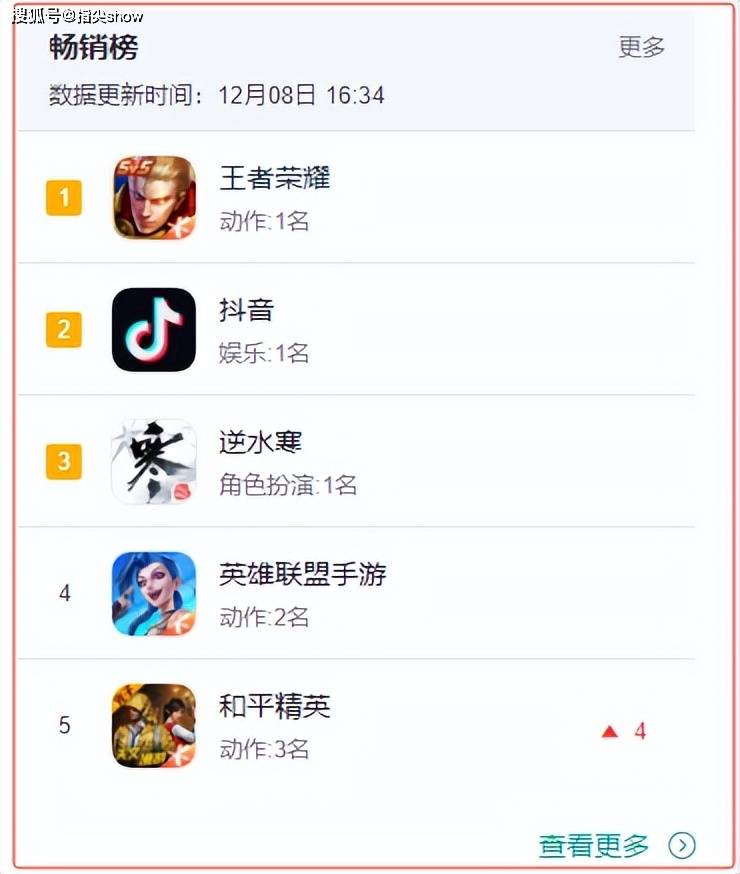Open the 抖音 ranking entry
The width and height of the screenshot is (740, 874).
(246, 310)
